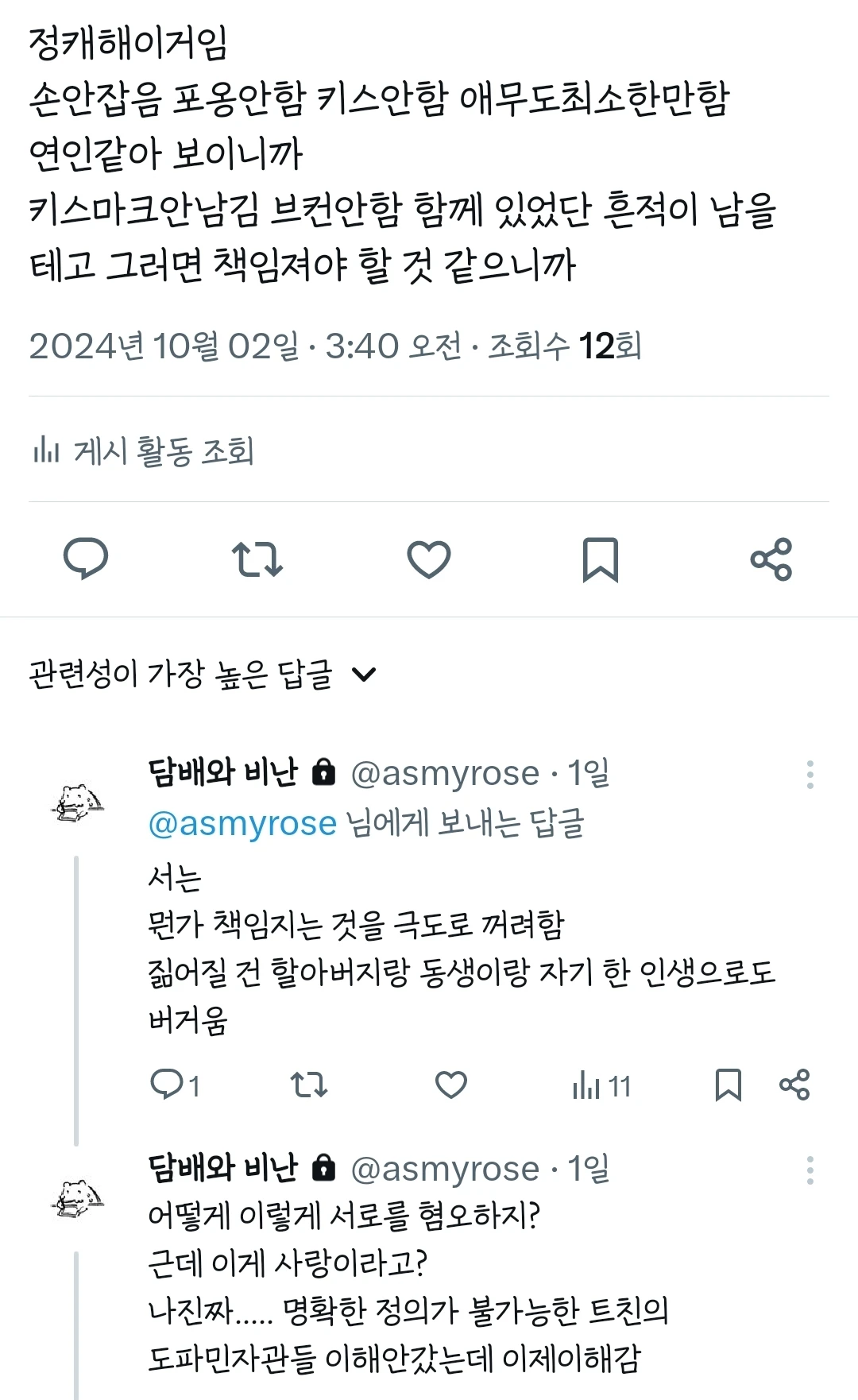
Task: Like the main post
Action: tap(429, 559)
